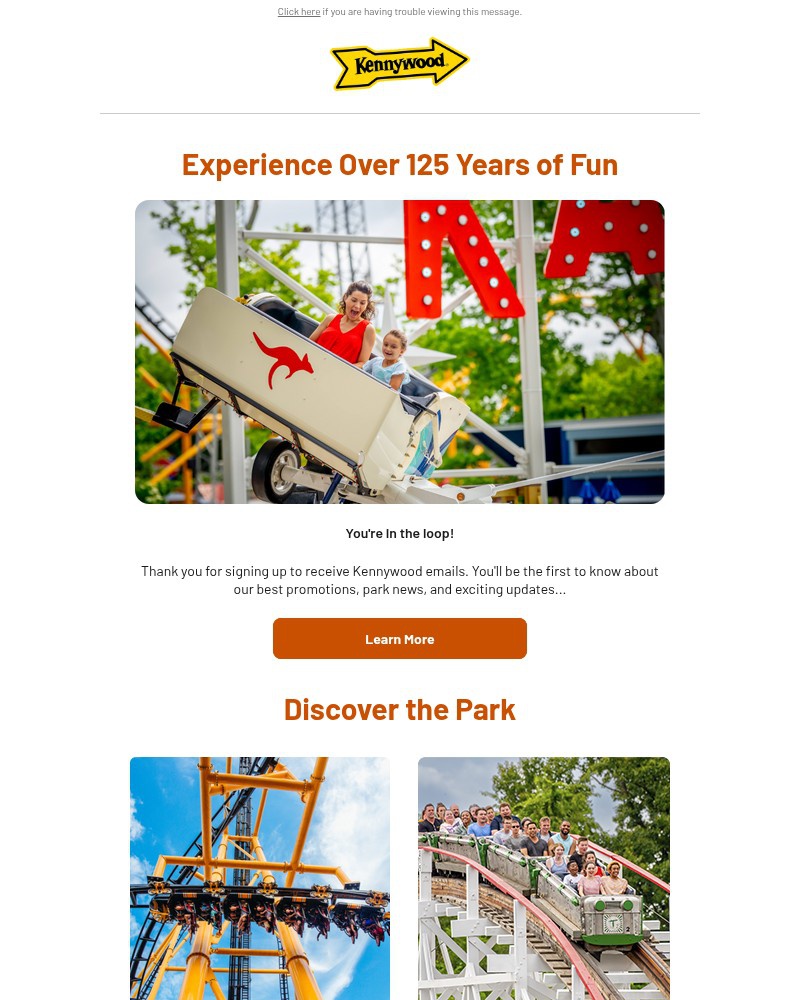Tap the Learn More button
The image size is (800, 1000).
(400, 639)
